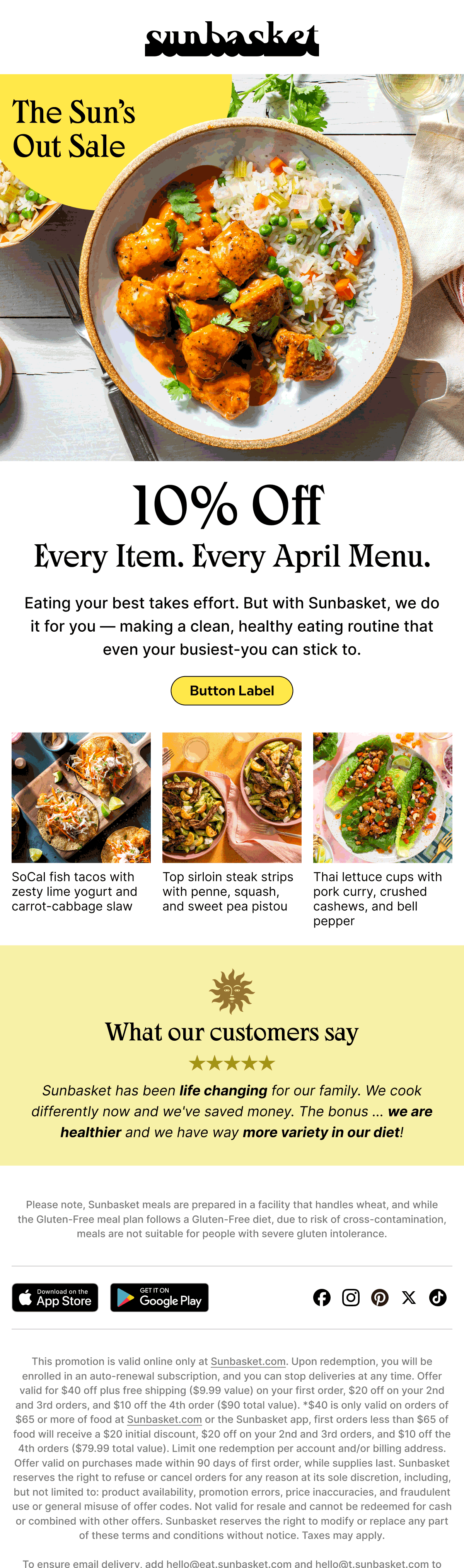The width and height of the screenshot is (464, 1568).
Task: Download on the App Store
Action: 55,1297
